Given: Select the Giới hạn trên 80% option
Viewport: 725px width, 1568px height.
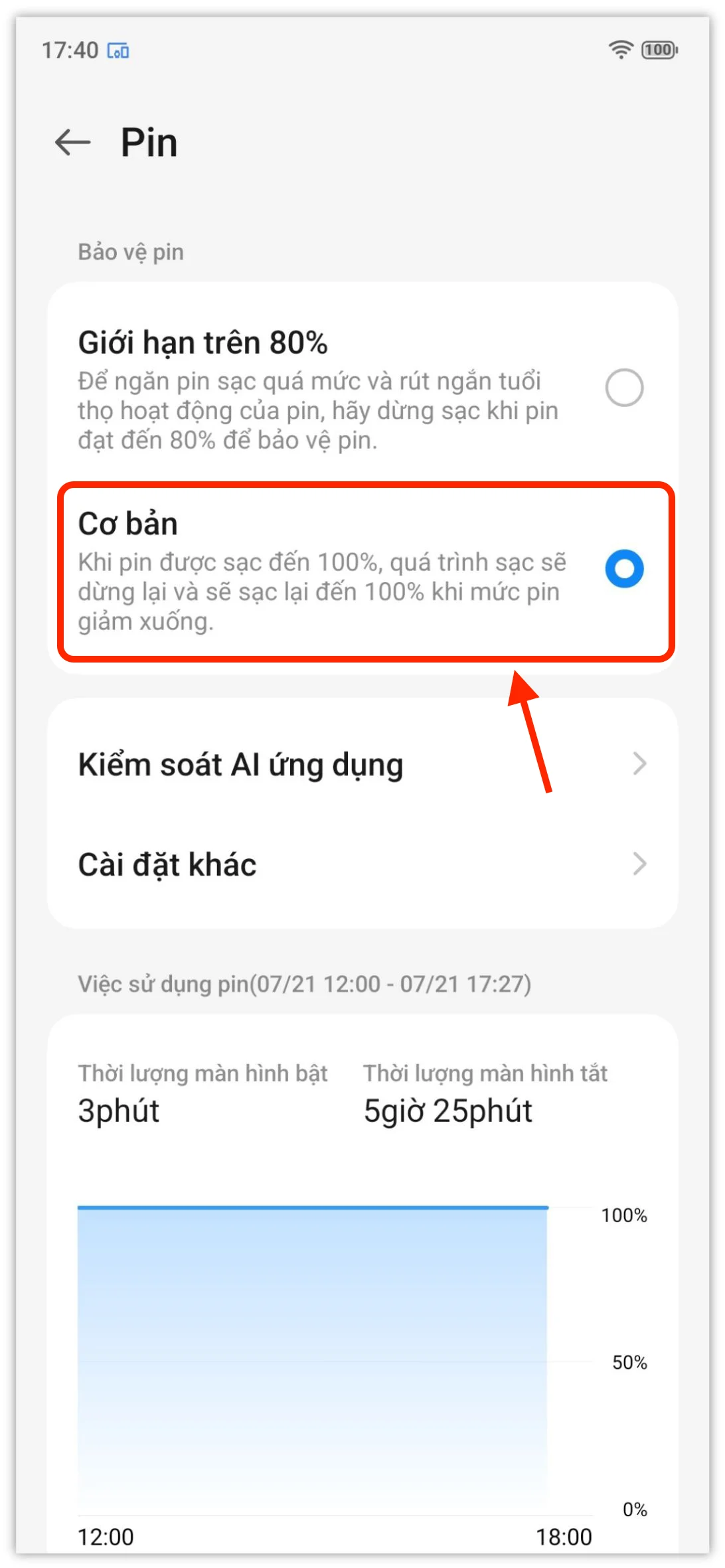Looking at the screenshot, I should pos(362,388).
